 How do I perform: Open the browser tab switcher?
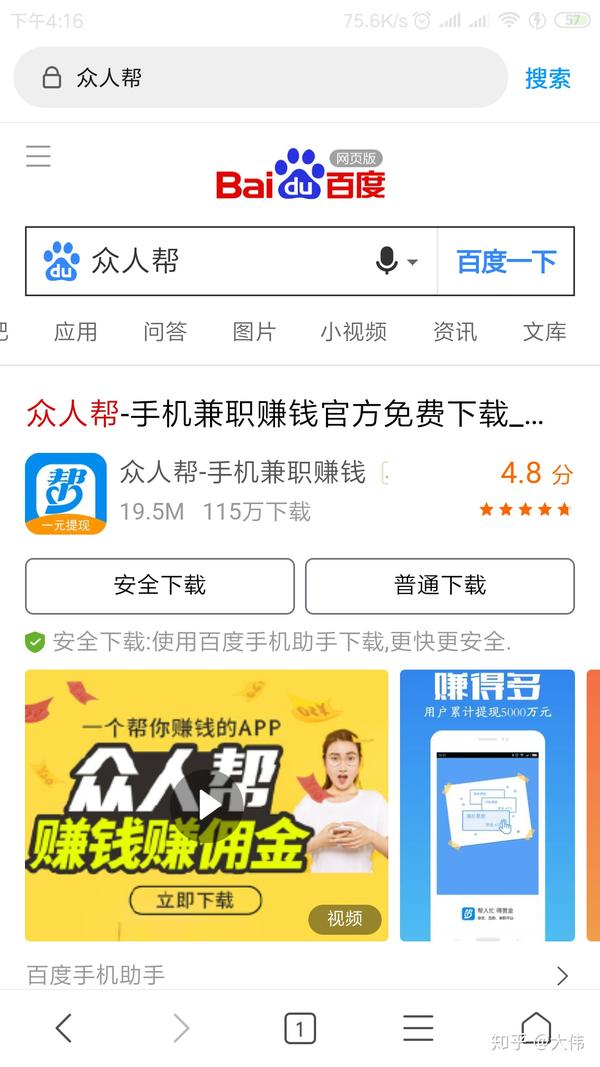point(299,1028)
